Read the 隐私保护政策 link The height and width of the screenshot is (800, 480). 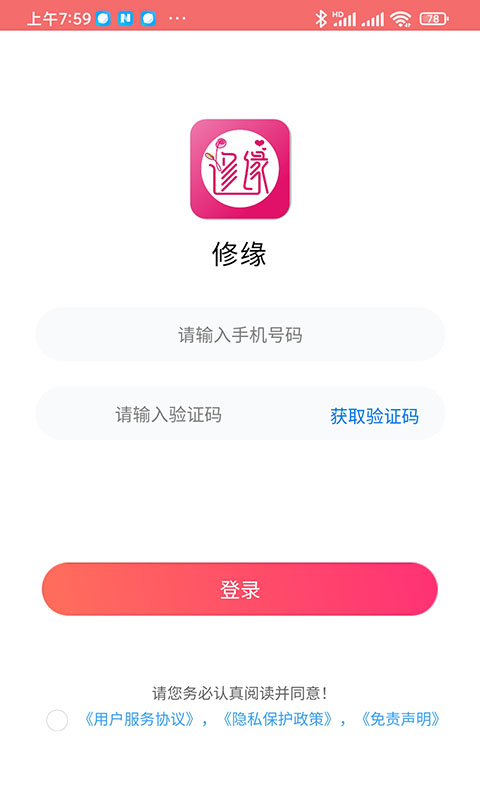(277, 719)
